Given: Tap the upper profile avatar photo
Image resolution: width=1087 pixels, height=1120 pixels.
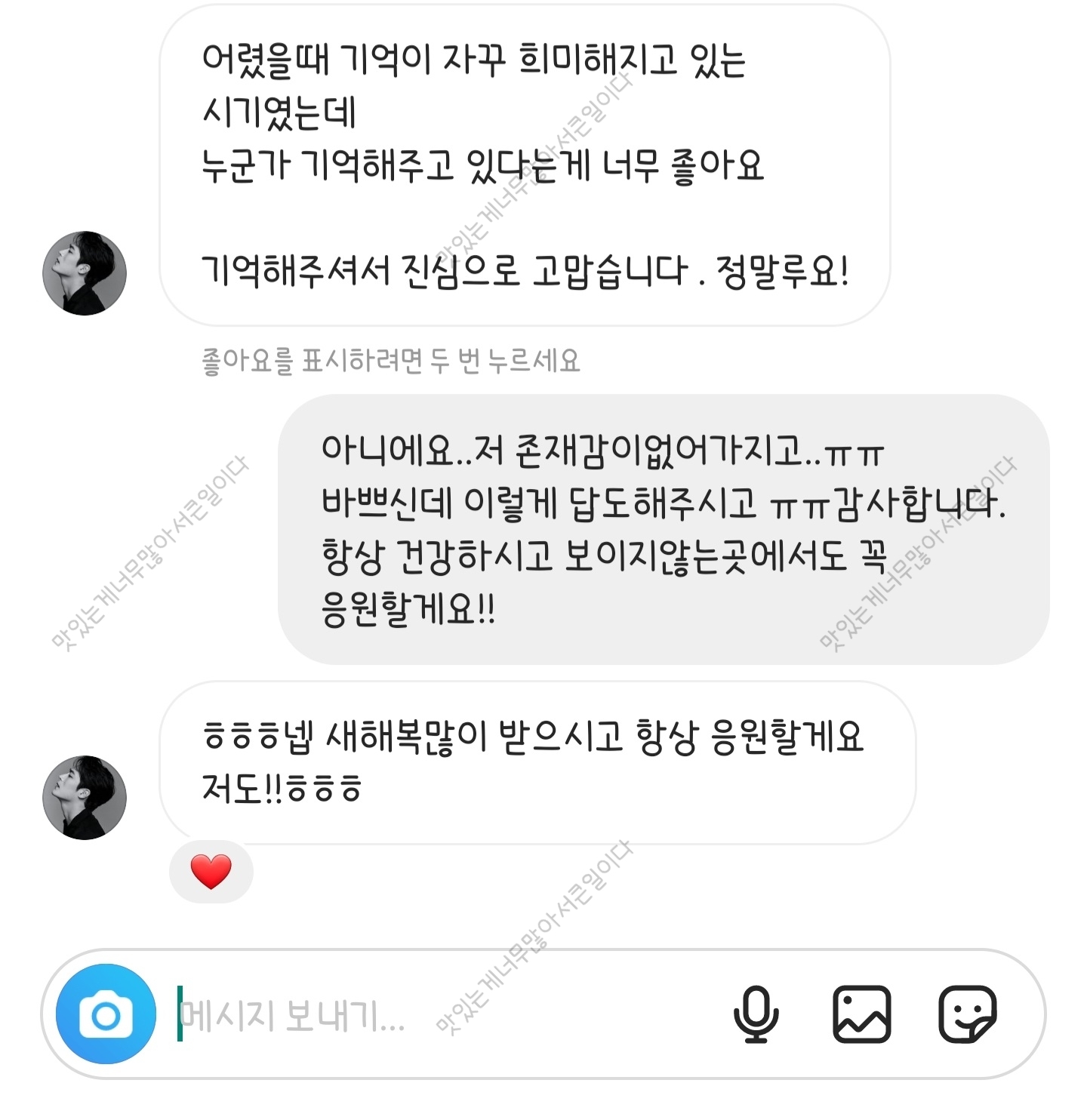Looking at the screenshot, I should click(x=85, y=272).
